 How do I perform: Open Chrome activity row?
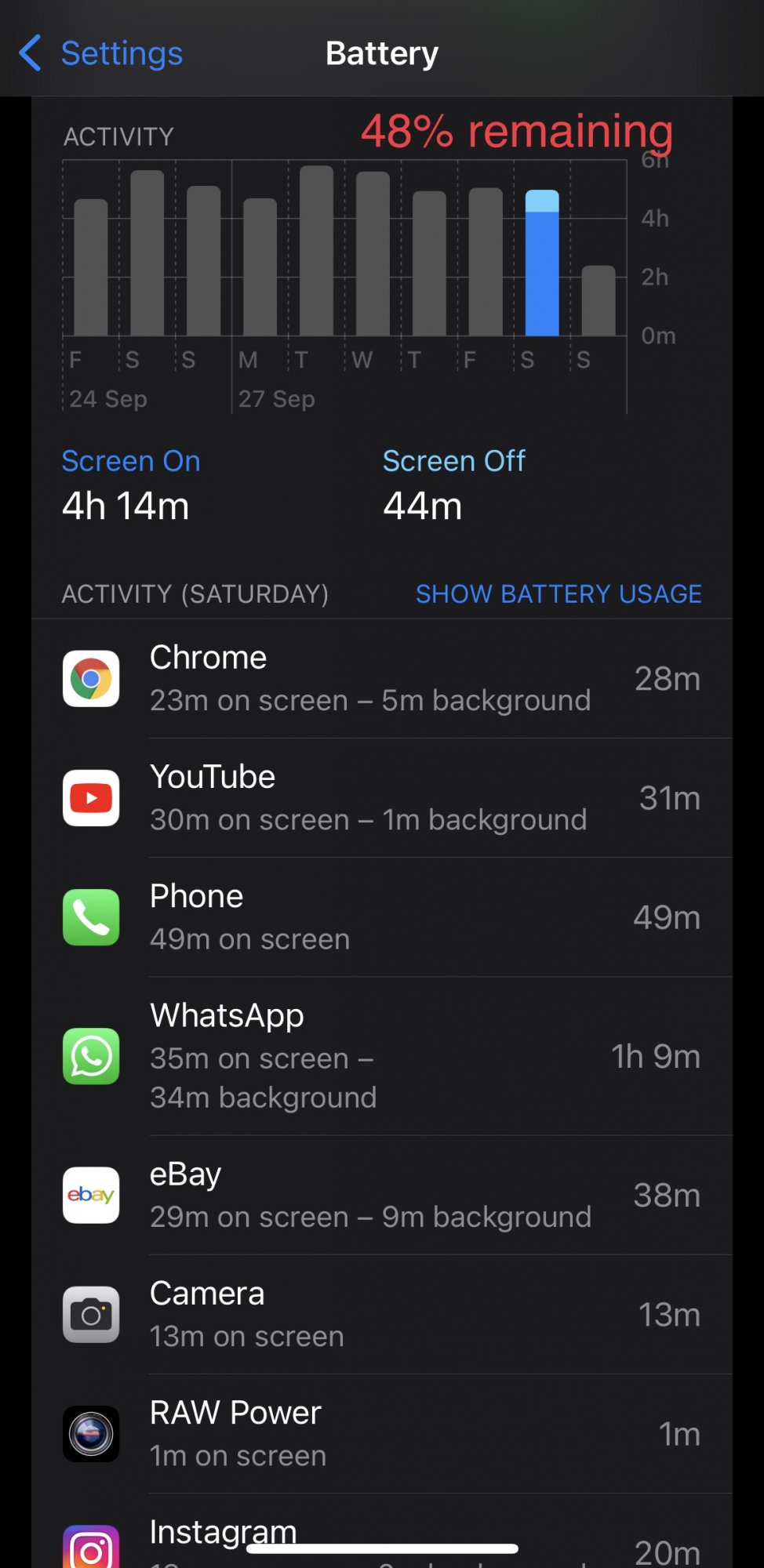(x=382, y=679)
